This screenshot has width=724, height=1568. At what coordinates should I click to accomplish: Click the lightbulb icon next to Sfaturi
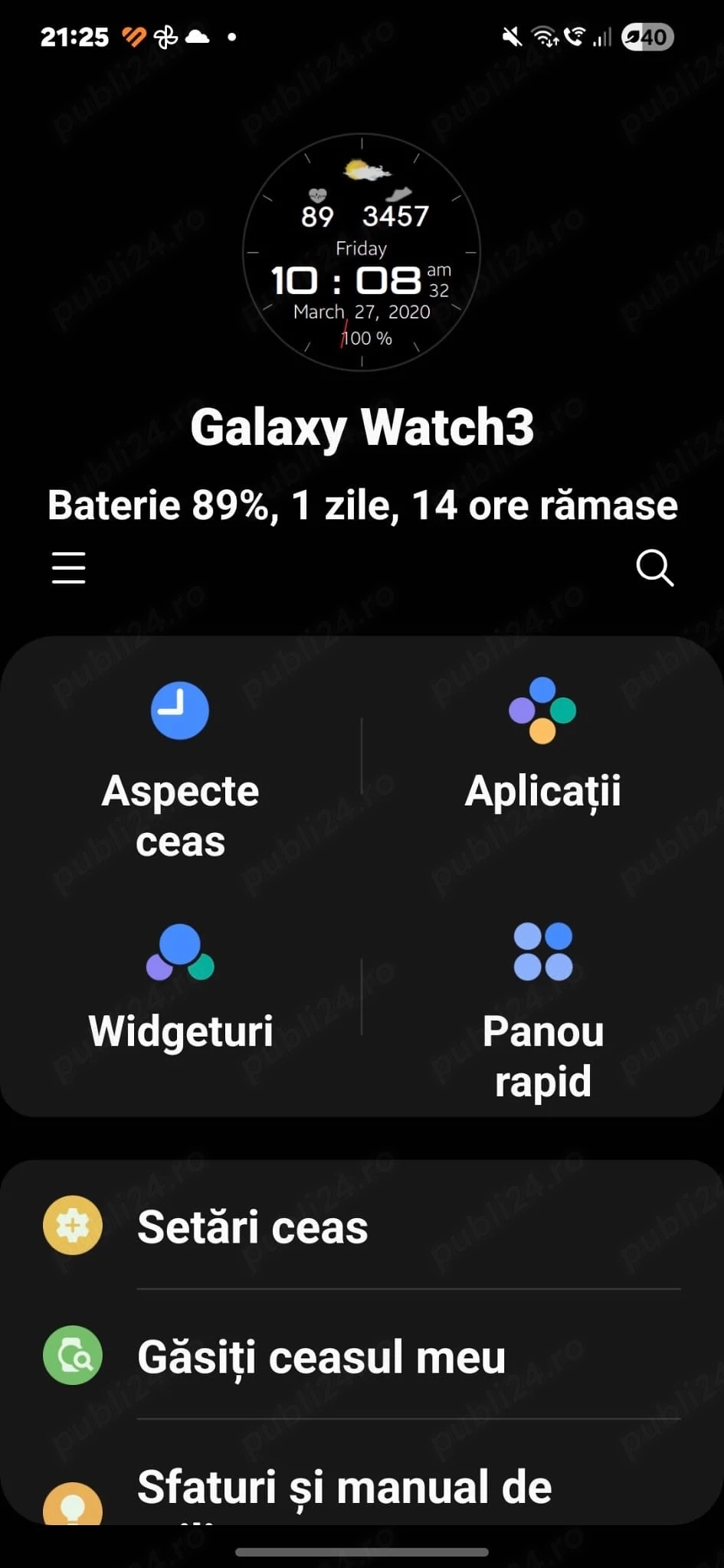click(73, 1504)
